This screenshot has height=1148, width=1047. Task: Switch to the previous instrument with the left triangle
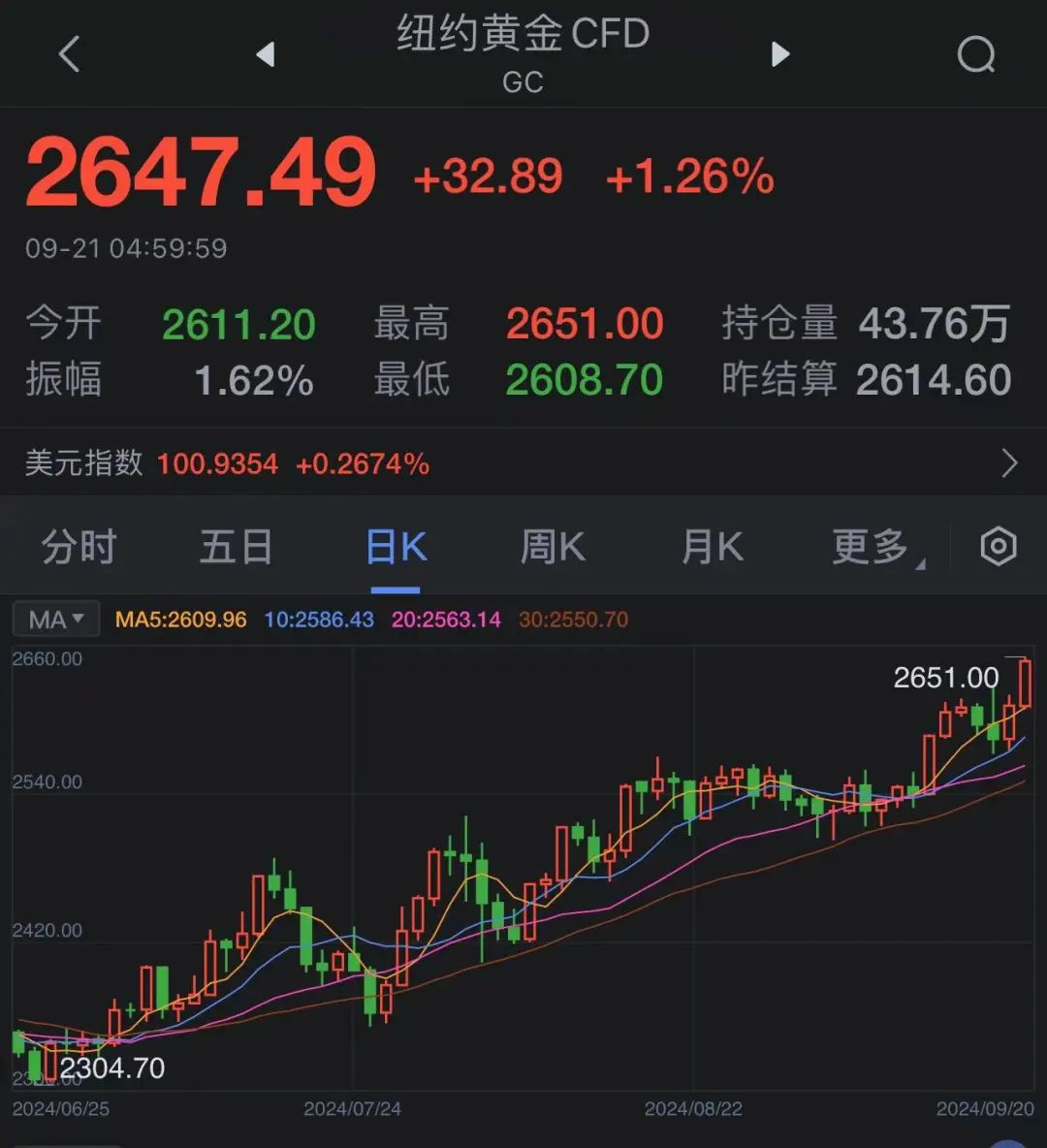tap(265, 54)
